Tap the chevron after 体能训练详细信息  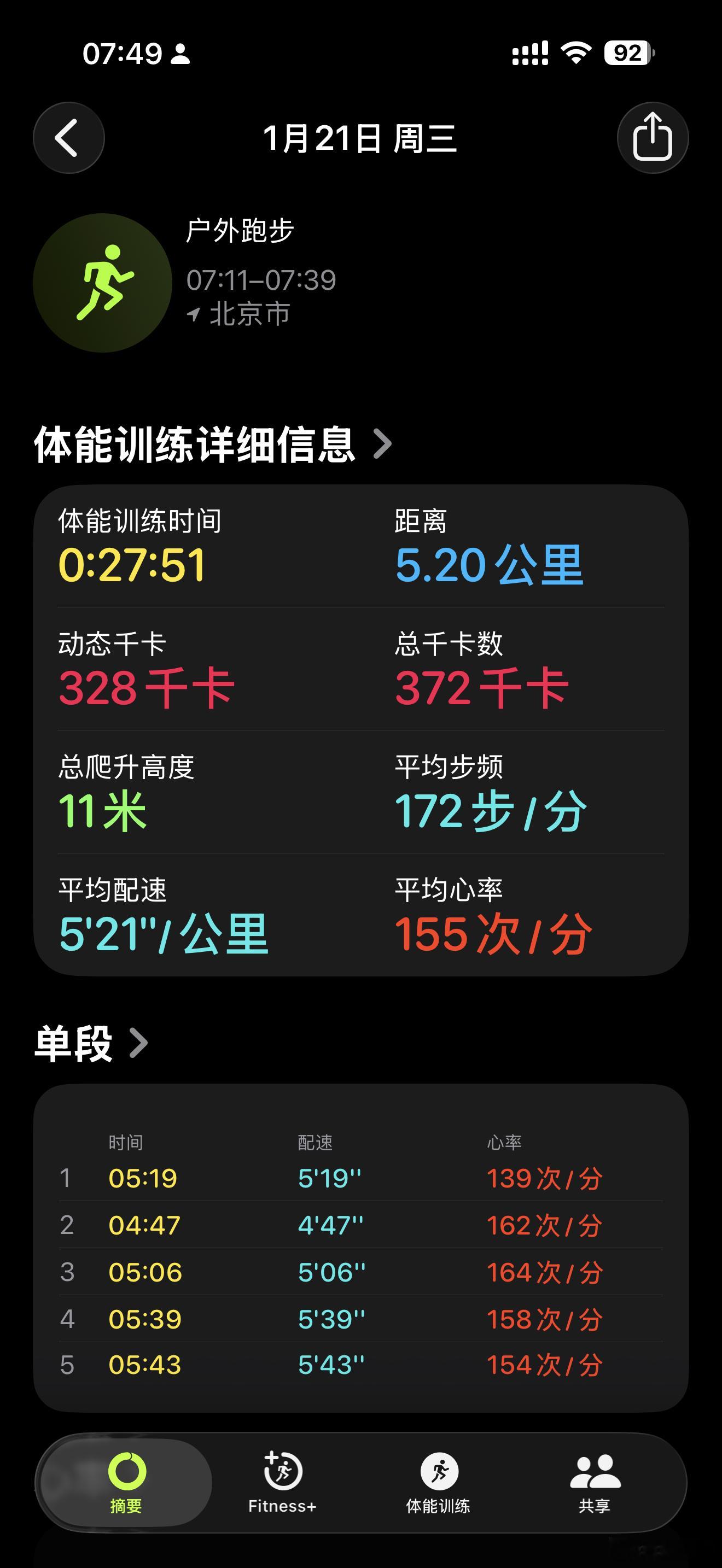click(383, 445)
